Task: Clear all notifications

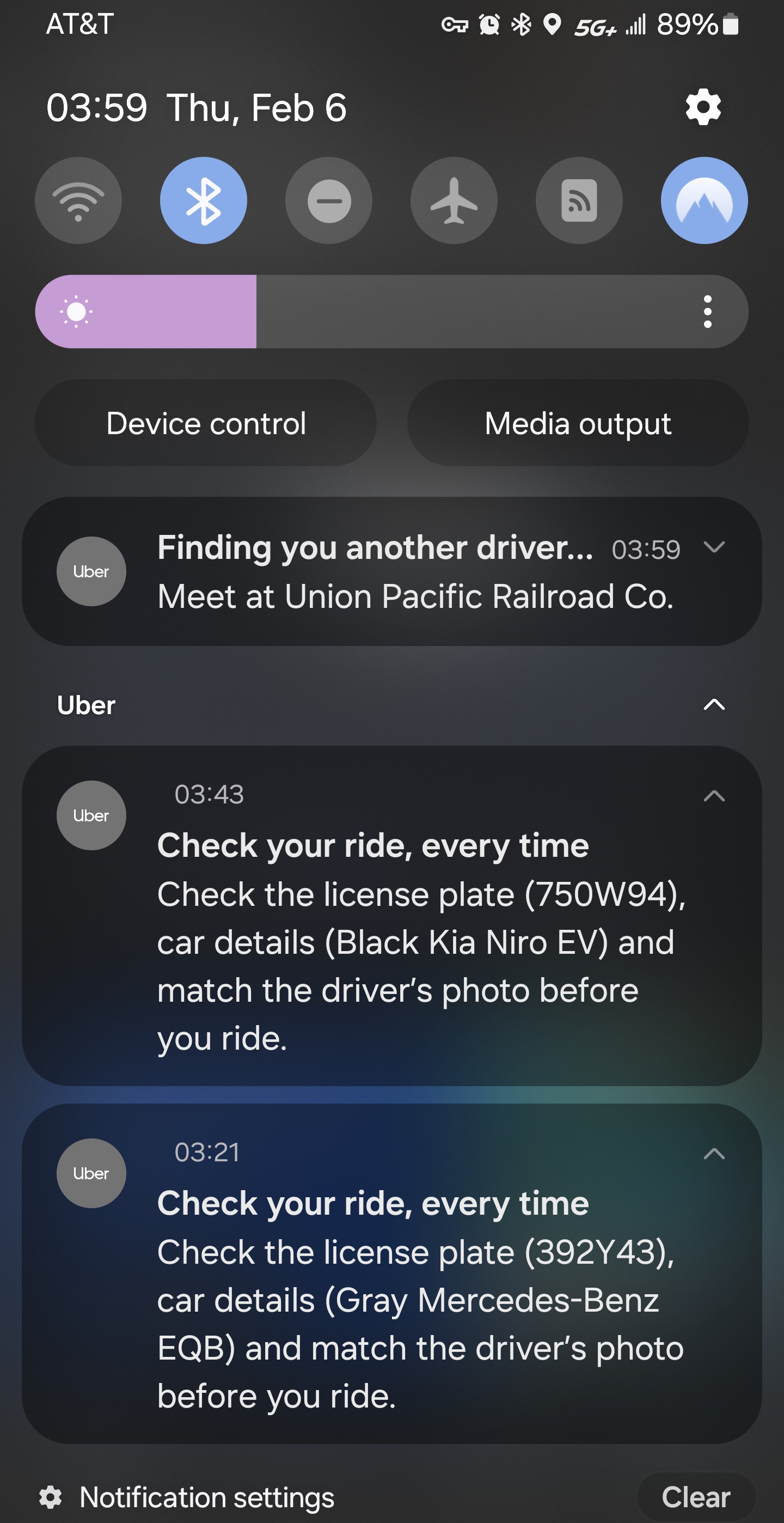Action: point(696,1497)
